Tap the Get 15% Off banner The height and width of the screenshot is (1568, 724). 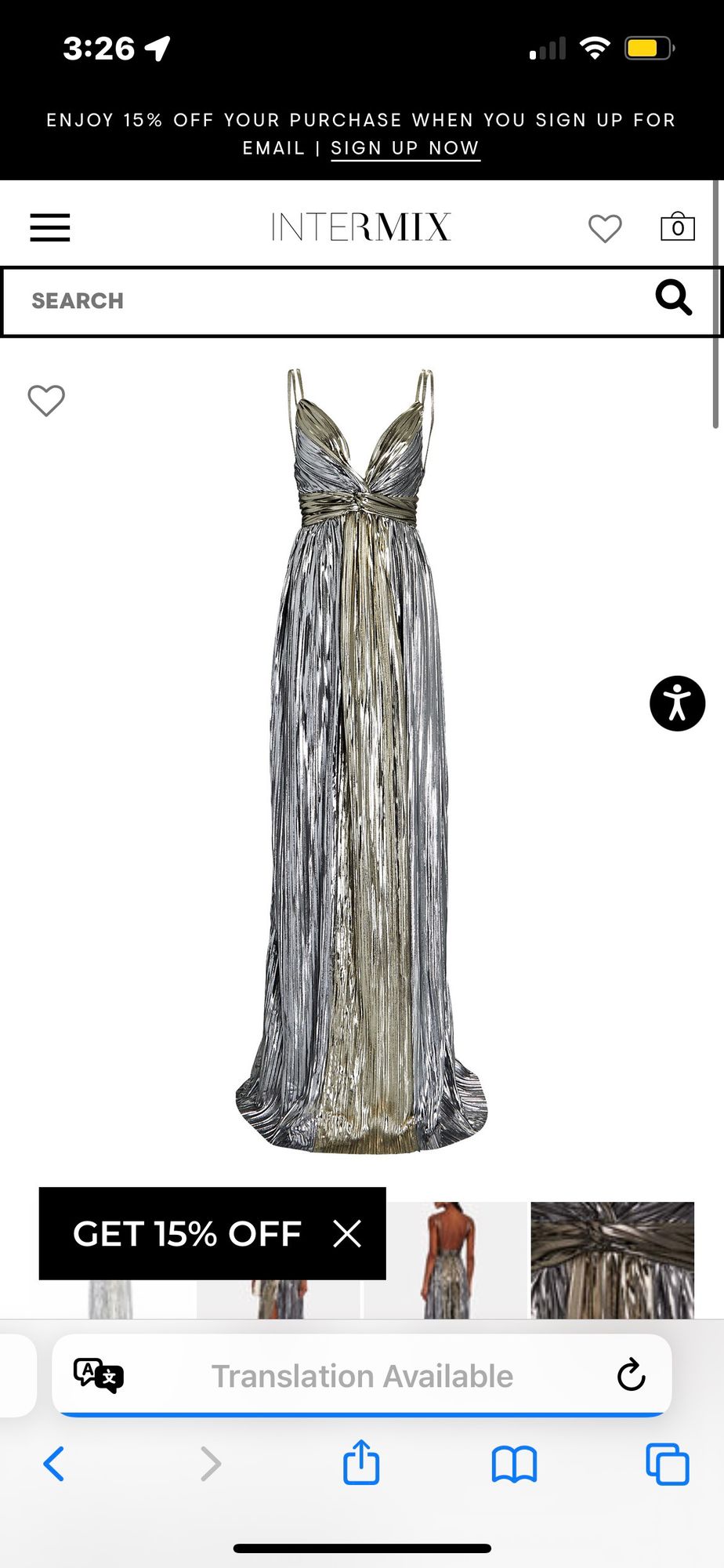pyautogui.click(x=186, y=1233)
